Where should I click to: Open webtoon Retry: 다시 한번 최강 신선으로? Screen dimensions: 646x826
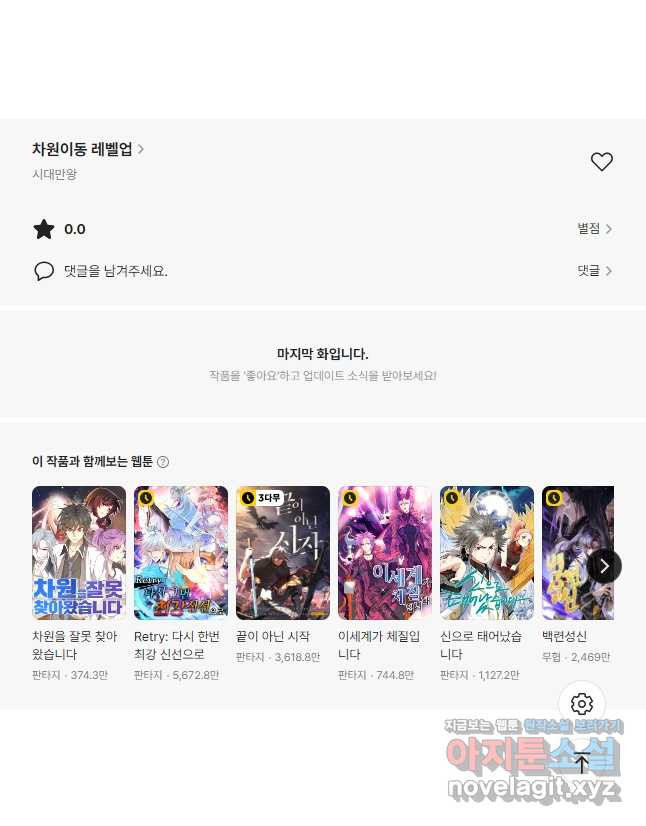tap(181, 553)
